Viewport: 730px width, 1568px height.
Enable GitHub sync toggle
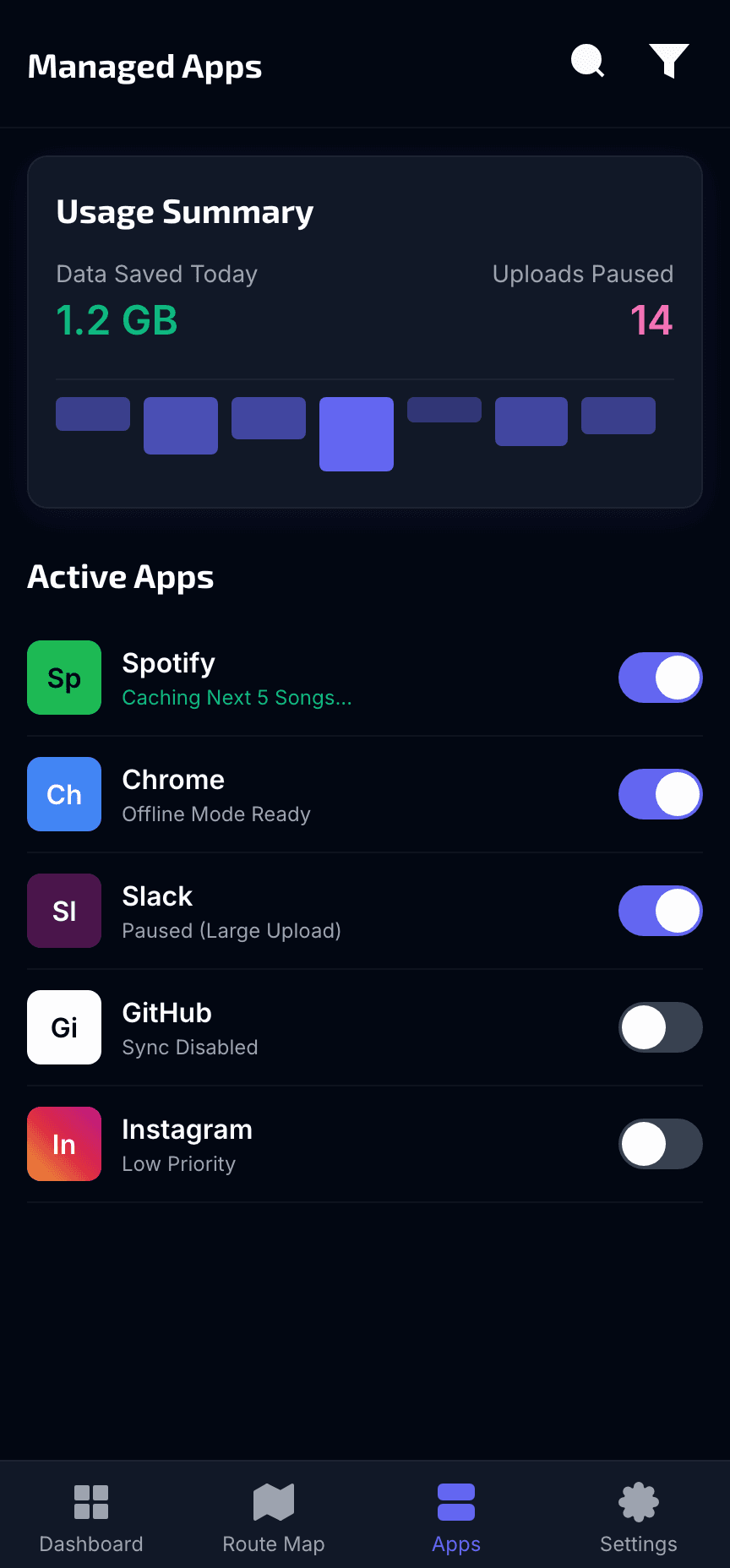click(660, 1027)
